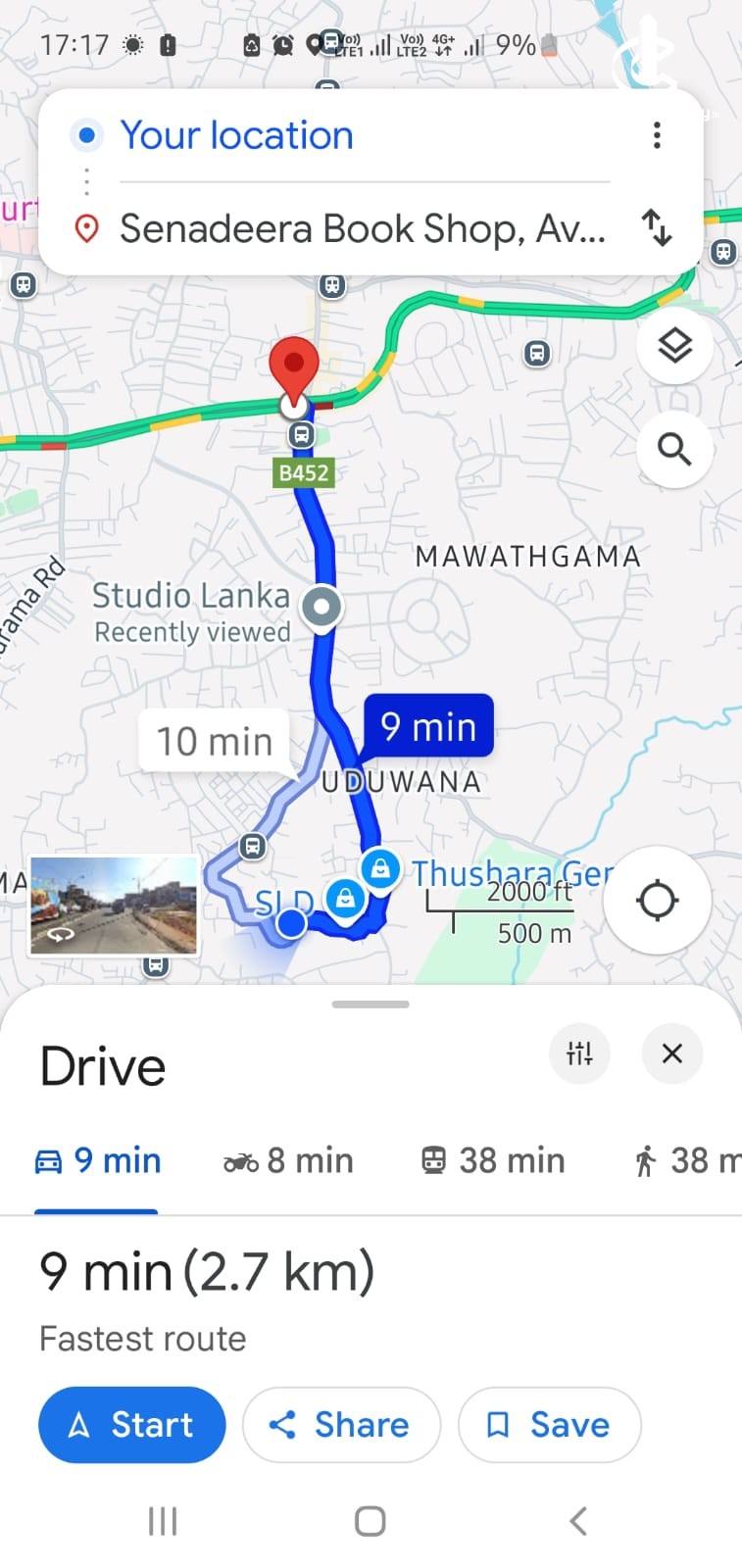Tap the Studio Lanka place marker
742x1568 pixels.
click(322, 607)
